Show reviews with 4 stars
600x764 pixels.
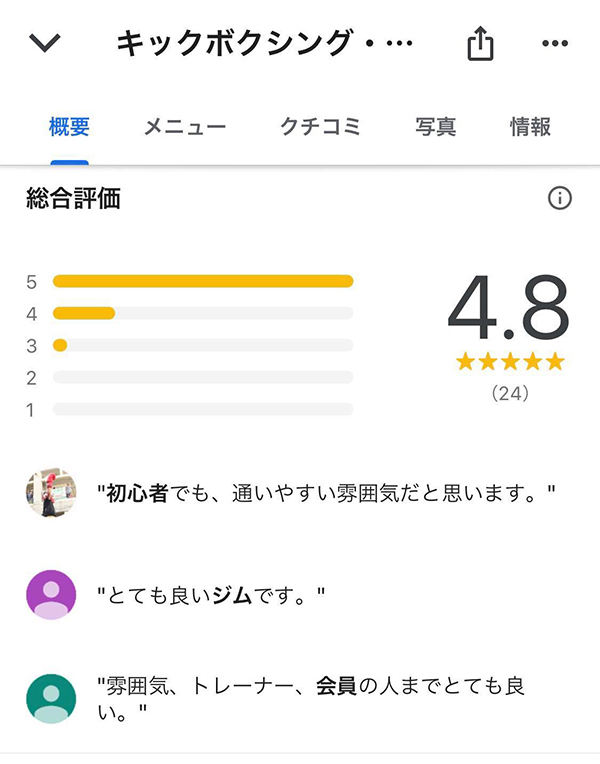tap(202, 313)
